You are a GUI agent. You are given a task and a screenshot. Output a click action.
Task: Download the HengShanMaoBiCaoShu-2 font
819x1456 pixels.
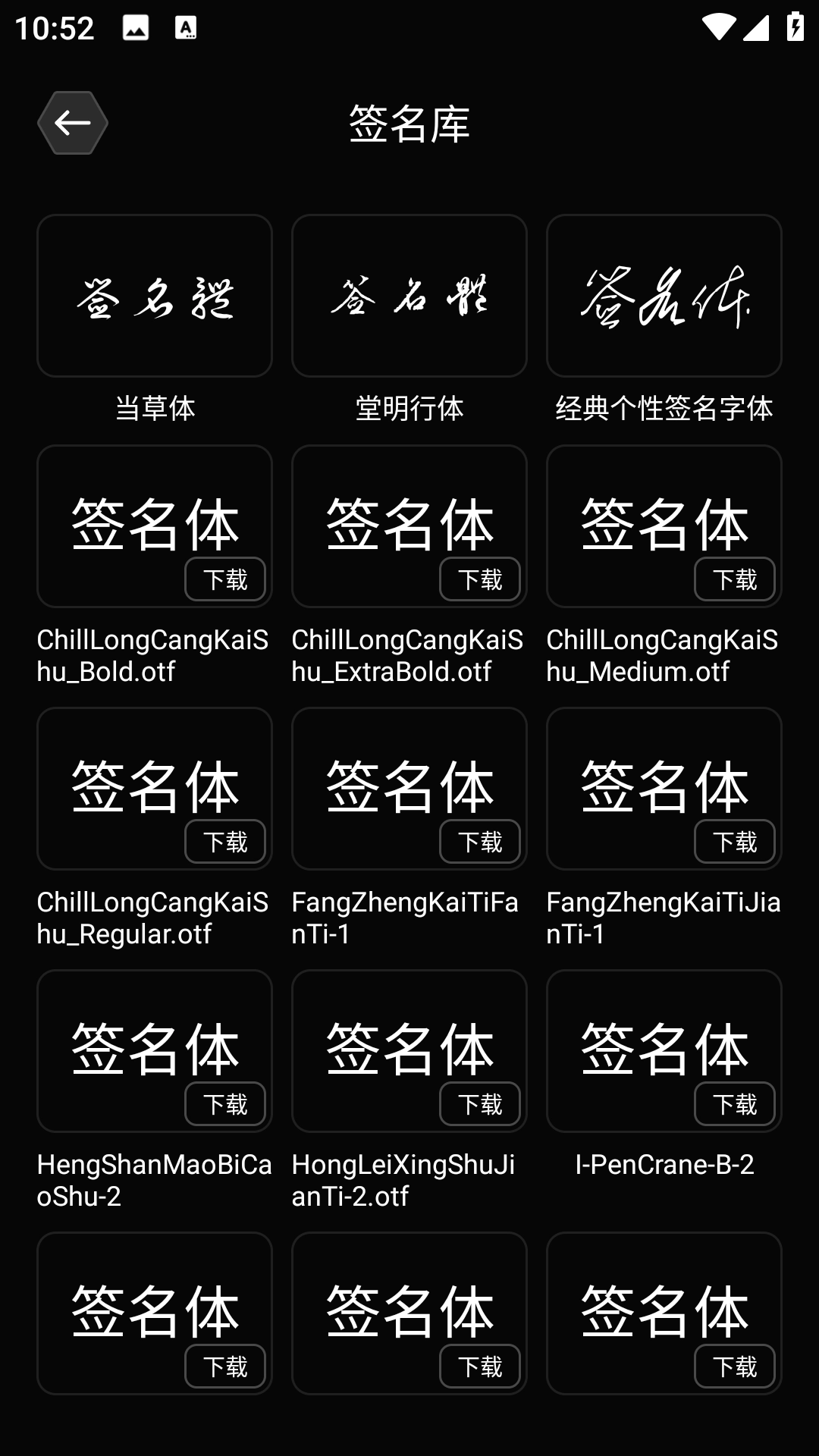point(225,1105)
